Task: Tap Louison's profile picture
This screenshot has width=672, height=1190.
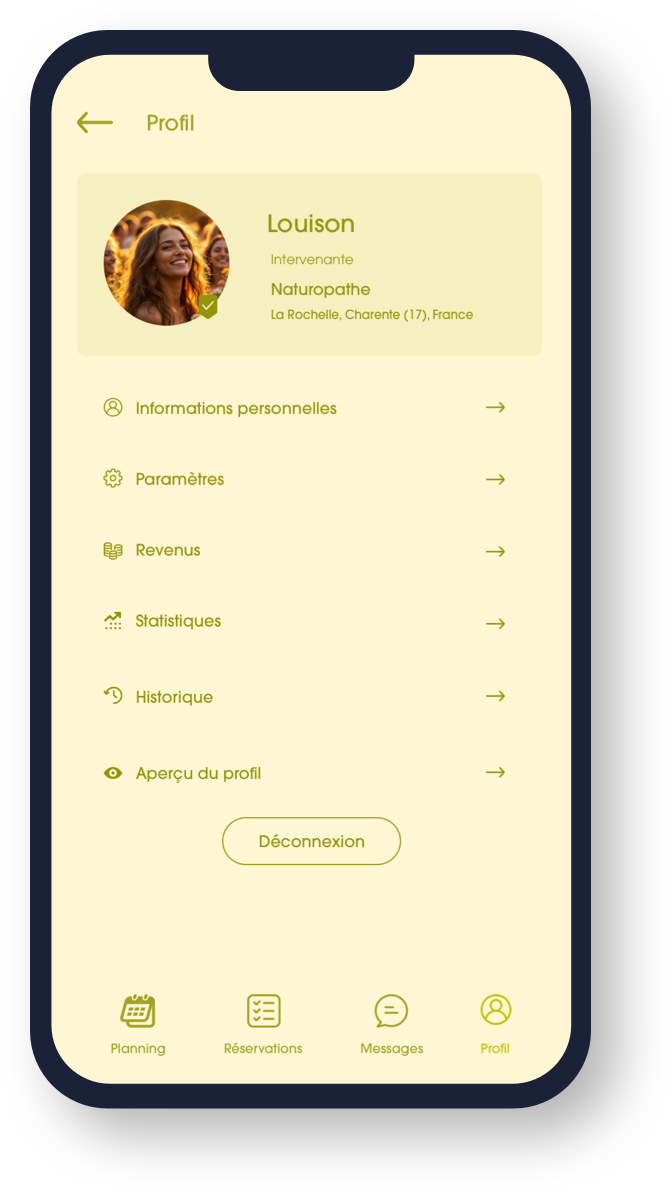Action: 166,263
